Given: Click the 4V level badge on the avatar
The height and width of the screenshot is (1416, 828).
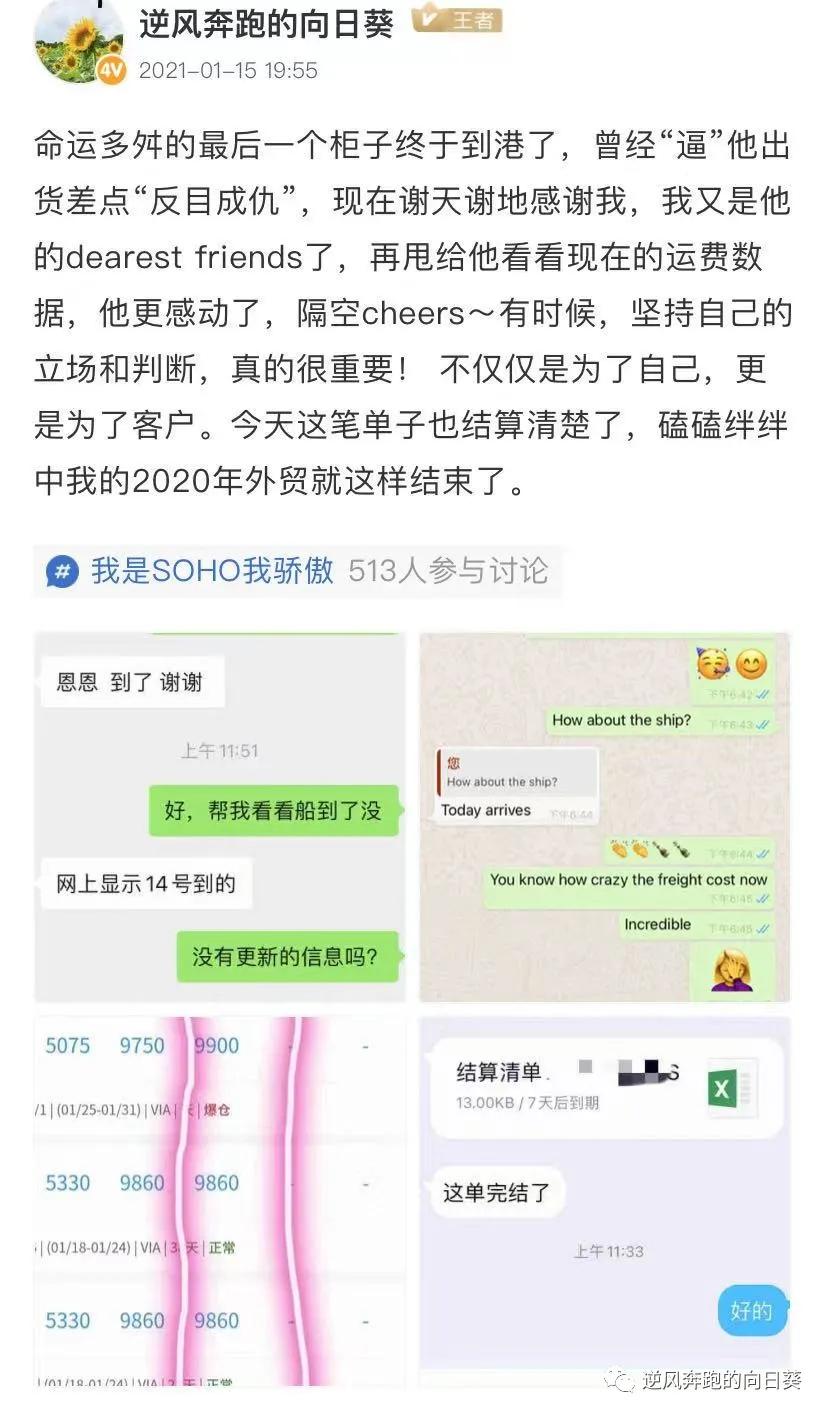Looking at the screenshot, I should point(110,70).
